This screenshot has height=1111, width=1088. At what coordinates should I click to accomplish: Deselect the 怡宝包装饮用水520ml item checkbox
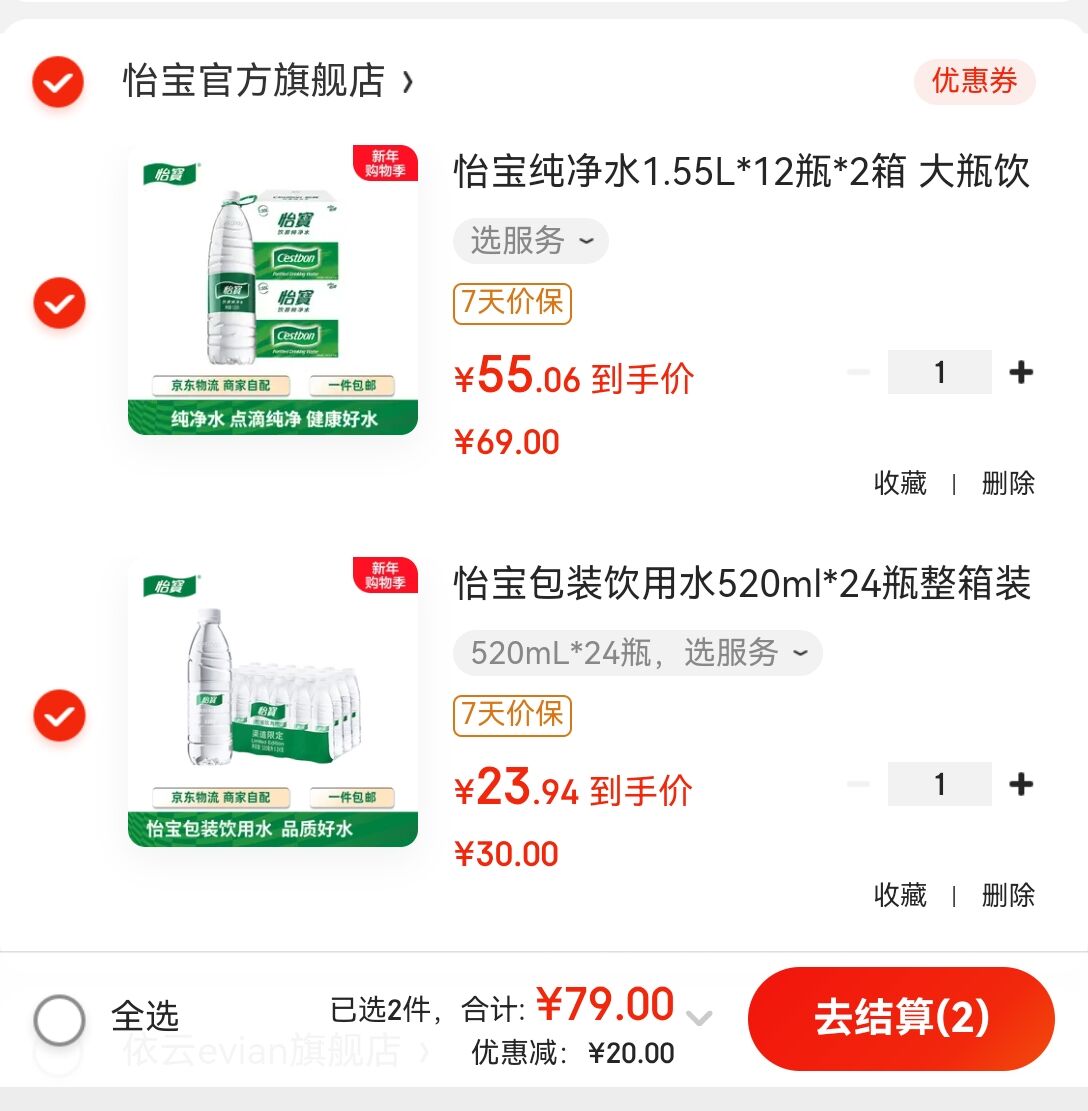59,715
